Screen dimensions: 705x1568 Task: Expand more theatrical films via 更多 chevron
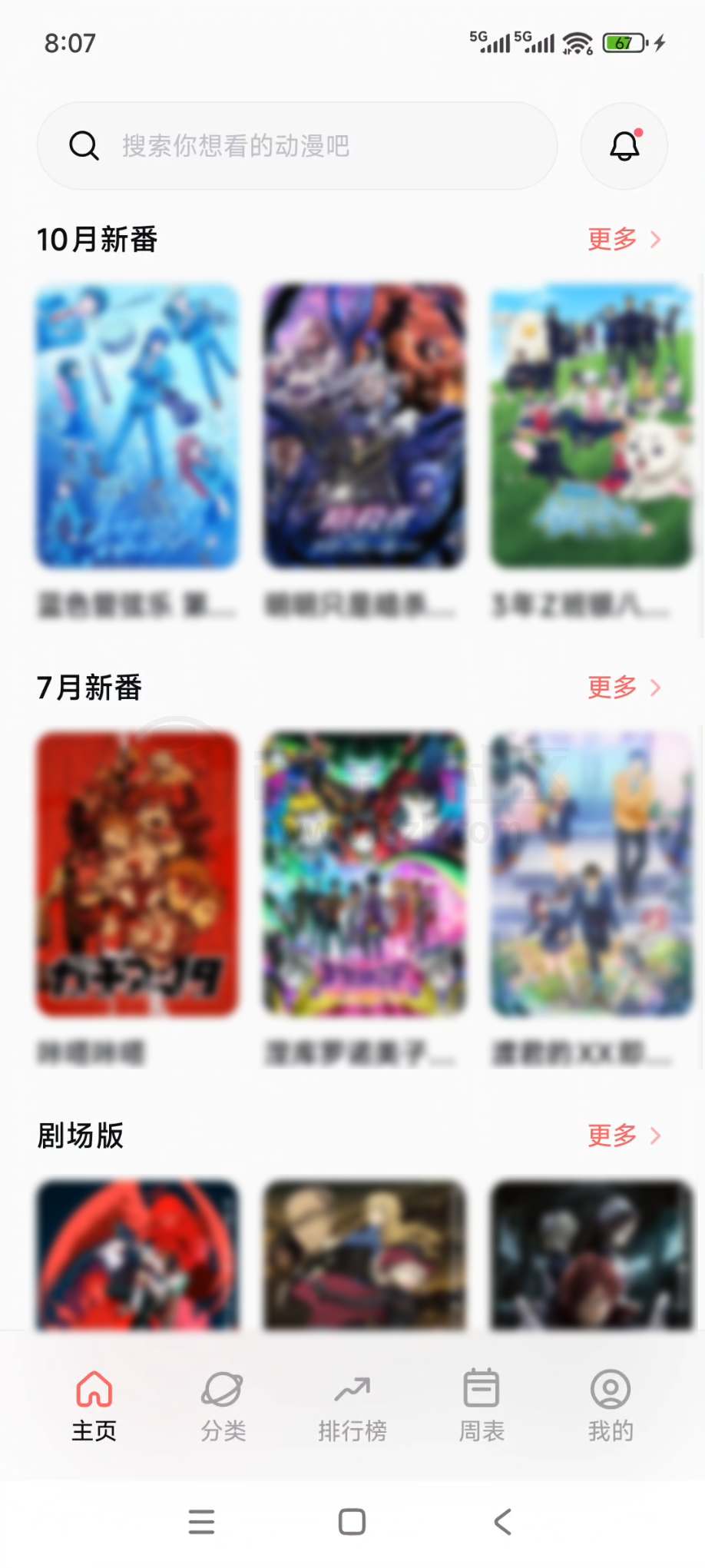[x=655, y=1135]
